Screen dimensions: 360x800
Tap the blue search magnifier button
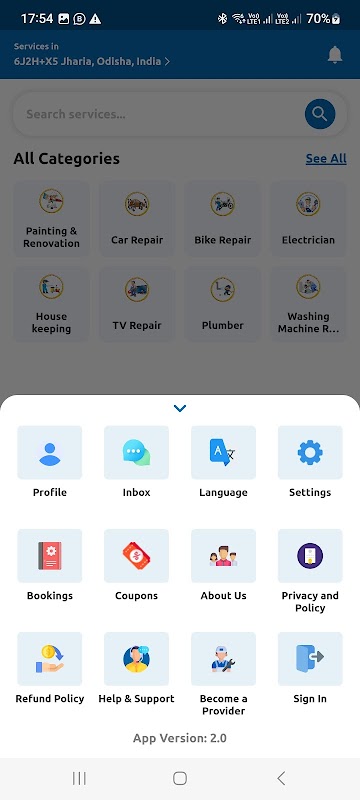point(320,114)
